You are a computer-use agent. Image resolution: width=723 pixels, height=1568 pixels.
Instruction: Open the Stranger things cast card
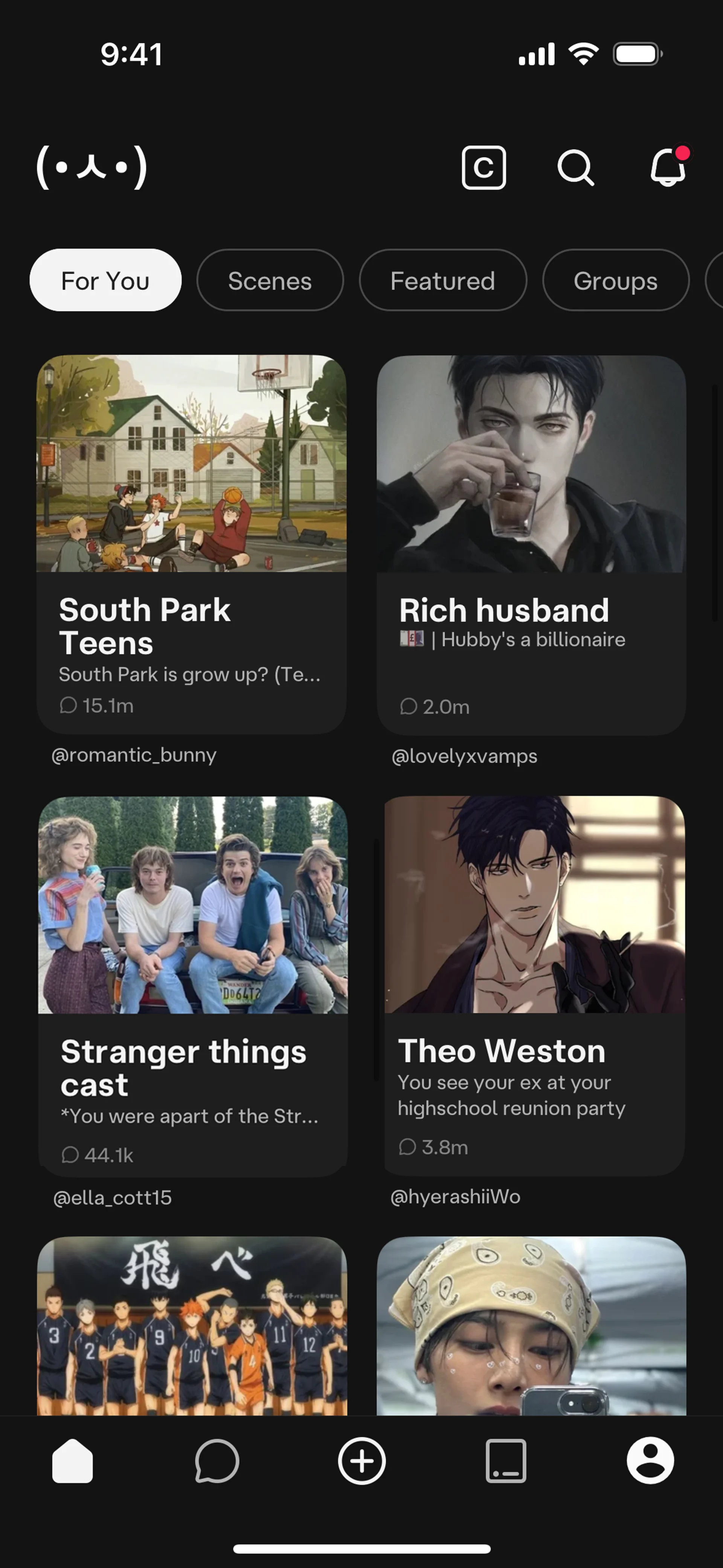click(x=192, y=986)
